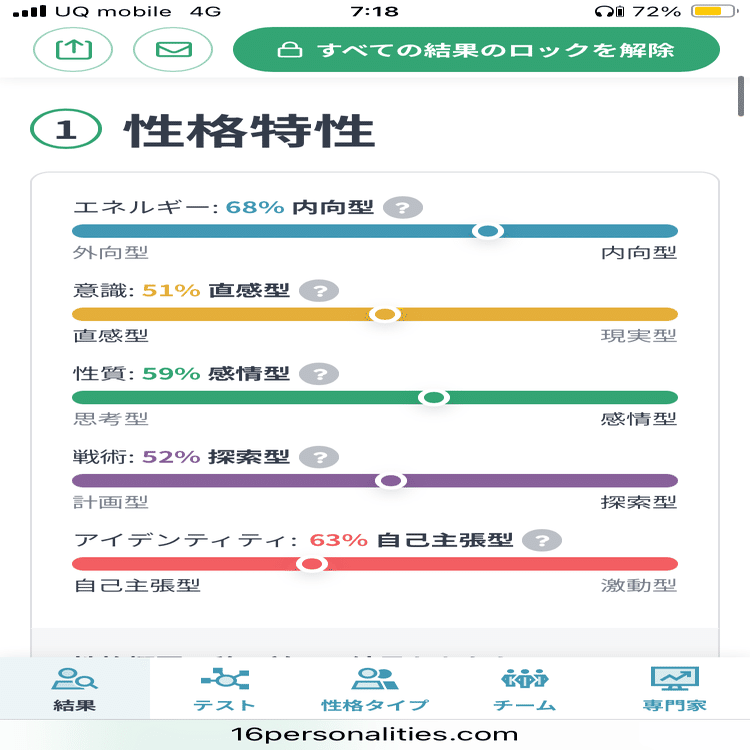Screen dimensions: 750x750
Task: Tap the 16personalities.com address bar
Action: (x=375, y=734)
